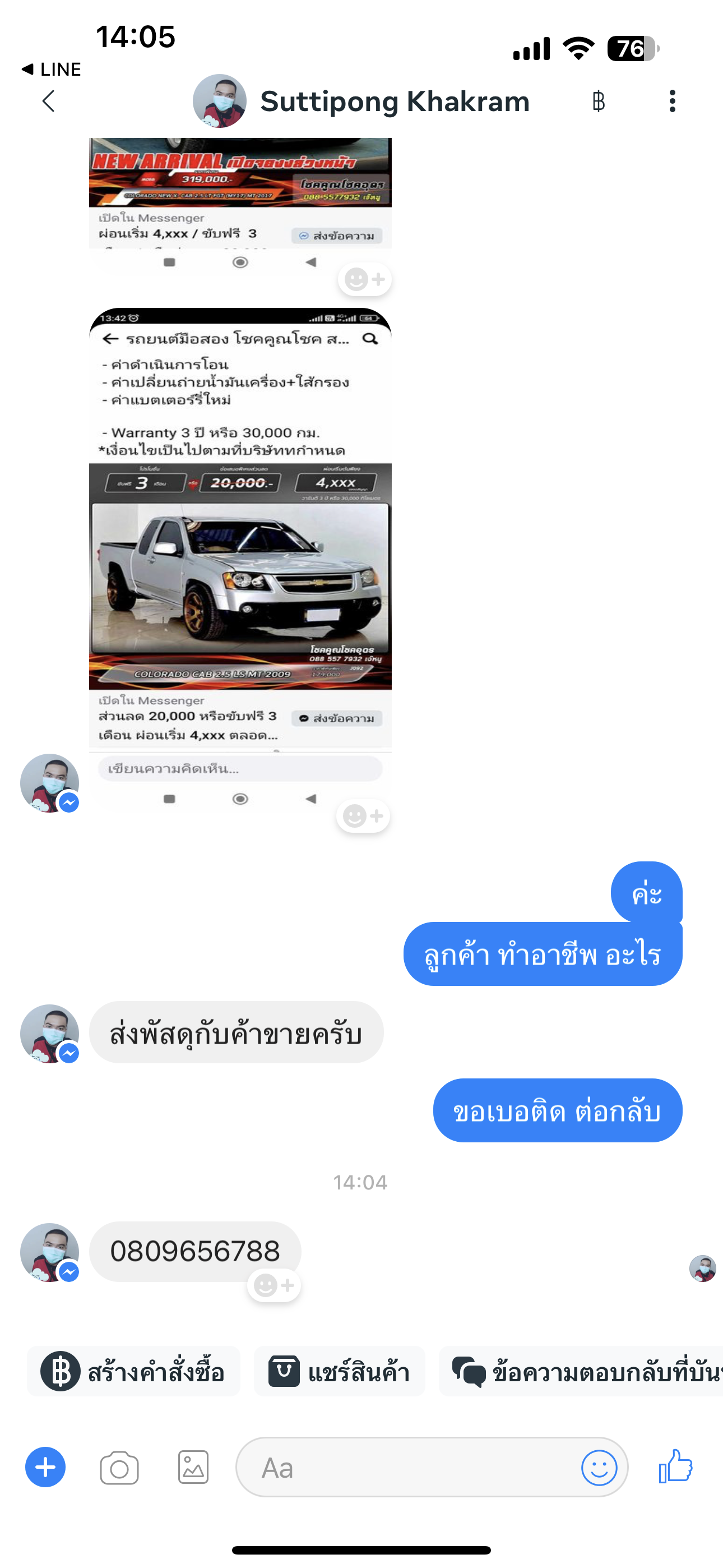Open saved replies chip
723x1568 pixels.
[x=581, y=1371]
